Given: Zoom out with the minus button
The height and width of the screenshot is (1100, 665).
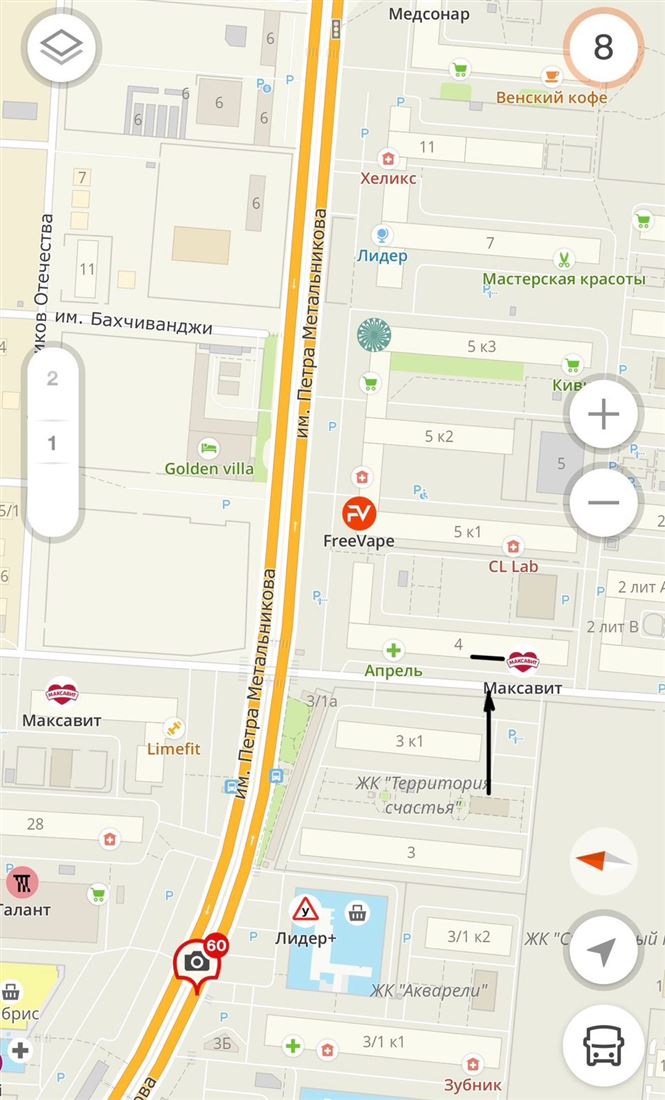Looking at the screenshot, I should [x=603, y=502].
